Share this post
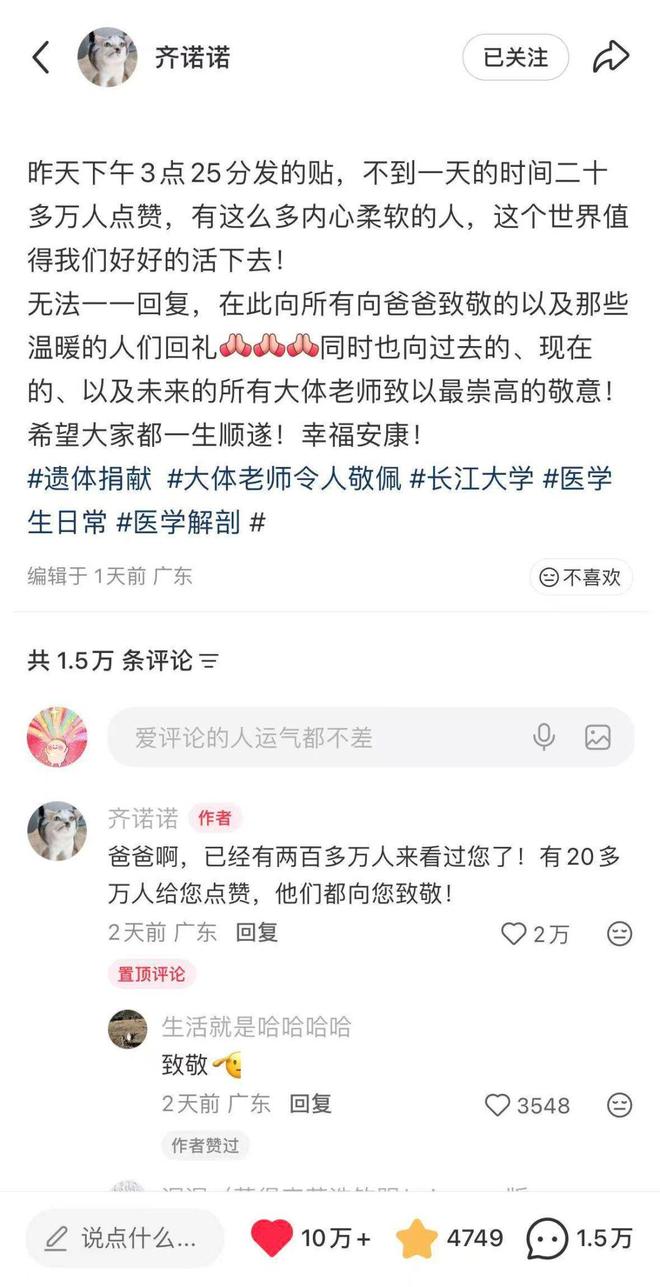The image size is (660, 1287). coord(609,58)
